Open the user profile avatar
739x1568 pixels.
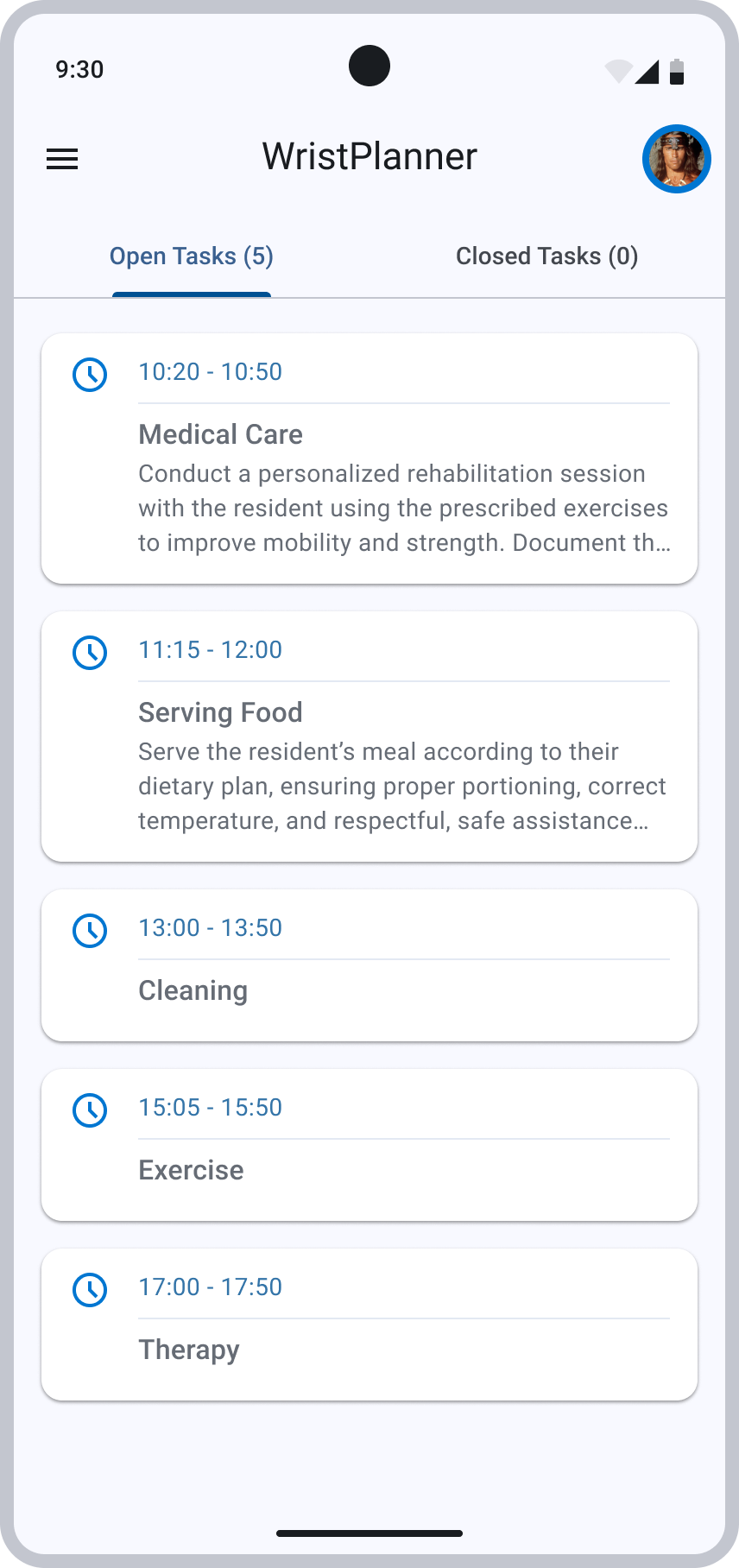coord(676,159)
